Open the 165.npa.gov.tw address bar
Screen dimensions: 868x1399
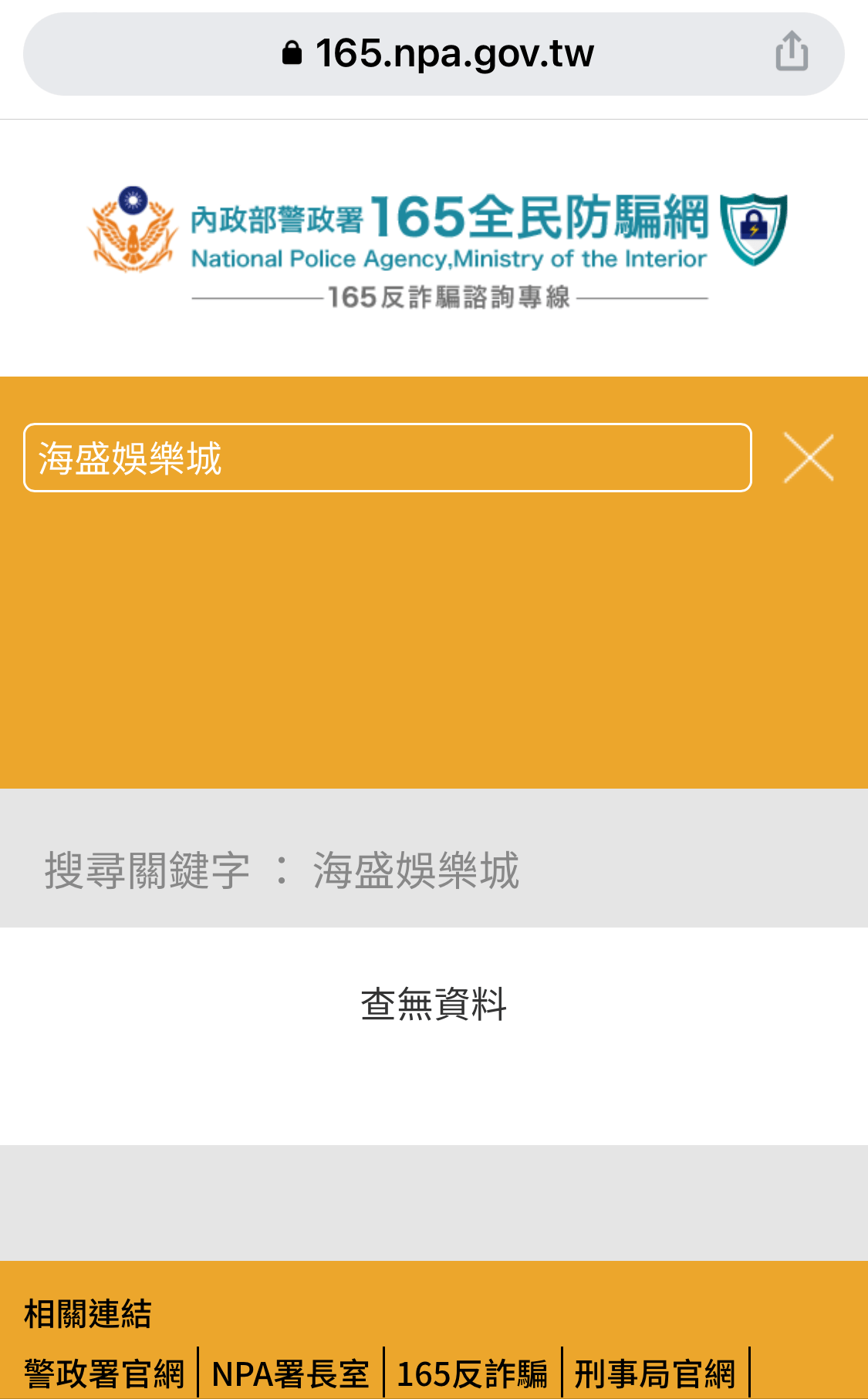(434, 54)
